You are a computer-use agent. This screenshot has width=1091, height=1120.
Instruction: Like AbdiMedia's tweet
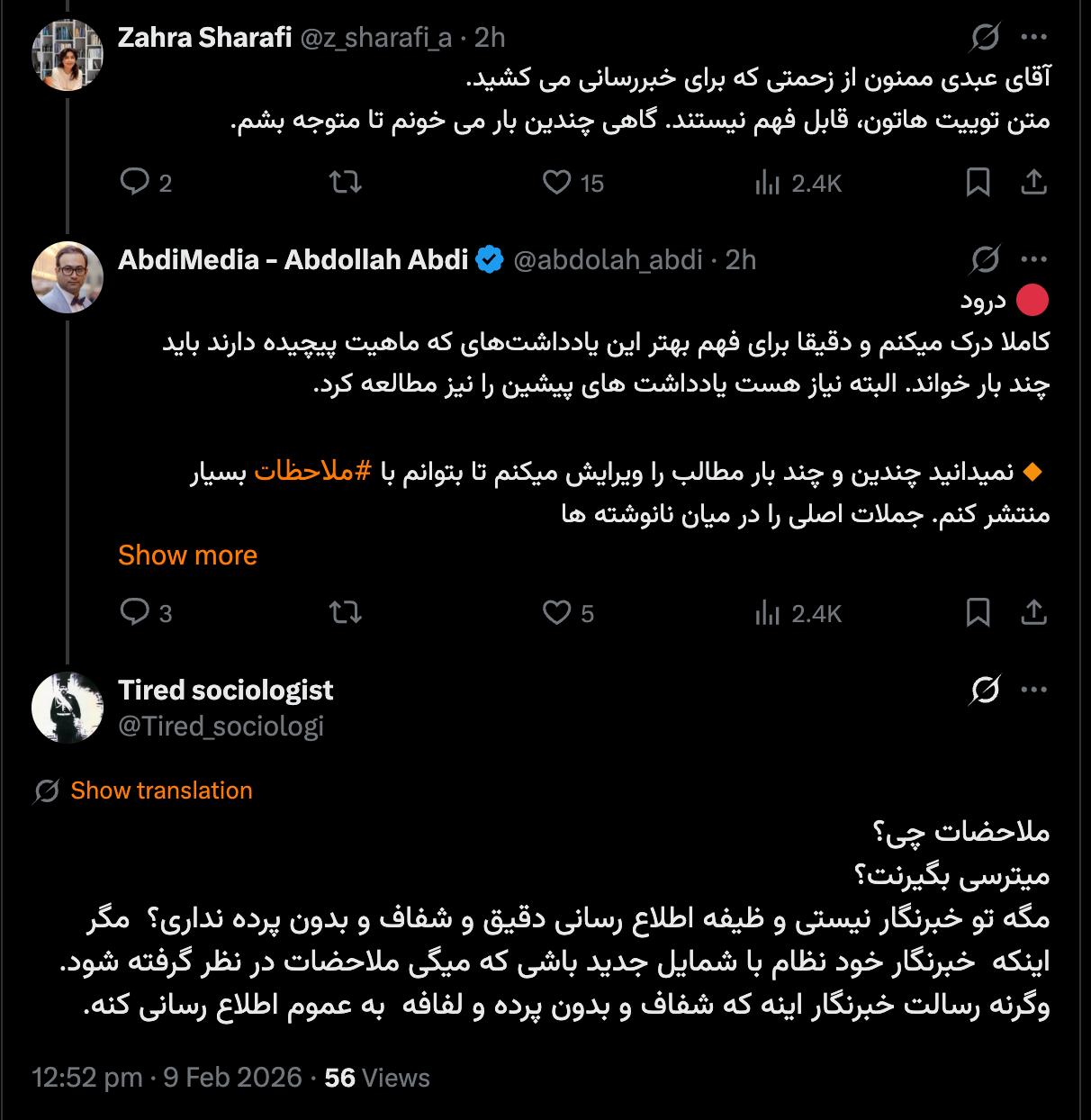click(x=557, y=613)
